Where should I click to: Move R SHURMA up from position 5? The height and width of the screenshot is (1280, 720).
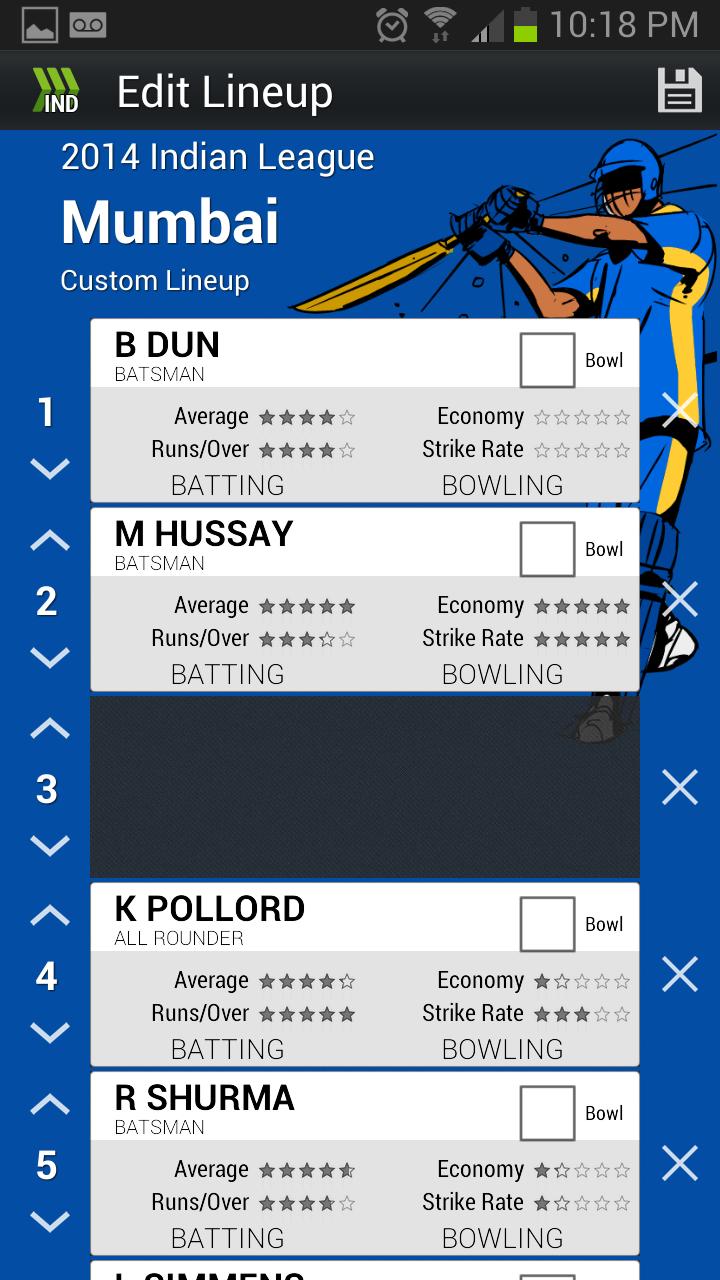click(49, 1104)
